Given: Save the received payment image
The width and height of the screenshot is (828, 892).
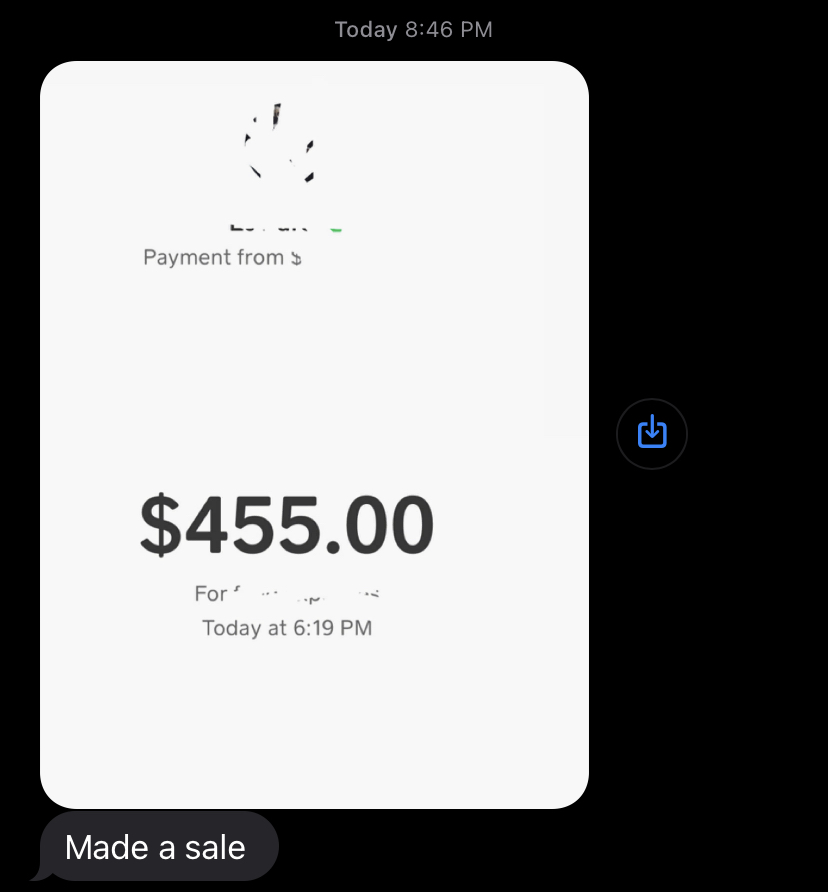Looking at the screenshot, I should (652, 433).
